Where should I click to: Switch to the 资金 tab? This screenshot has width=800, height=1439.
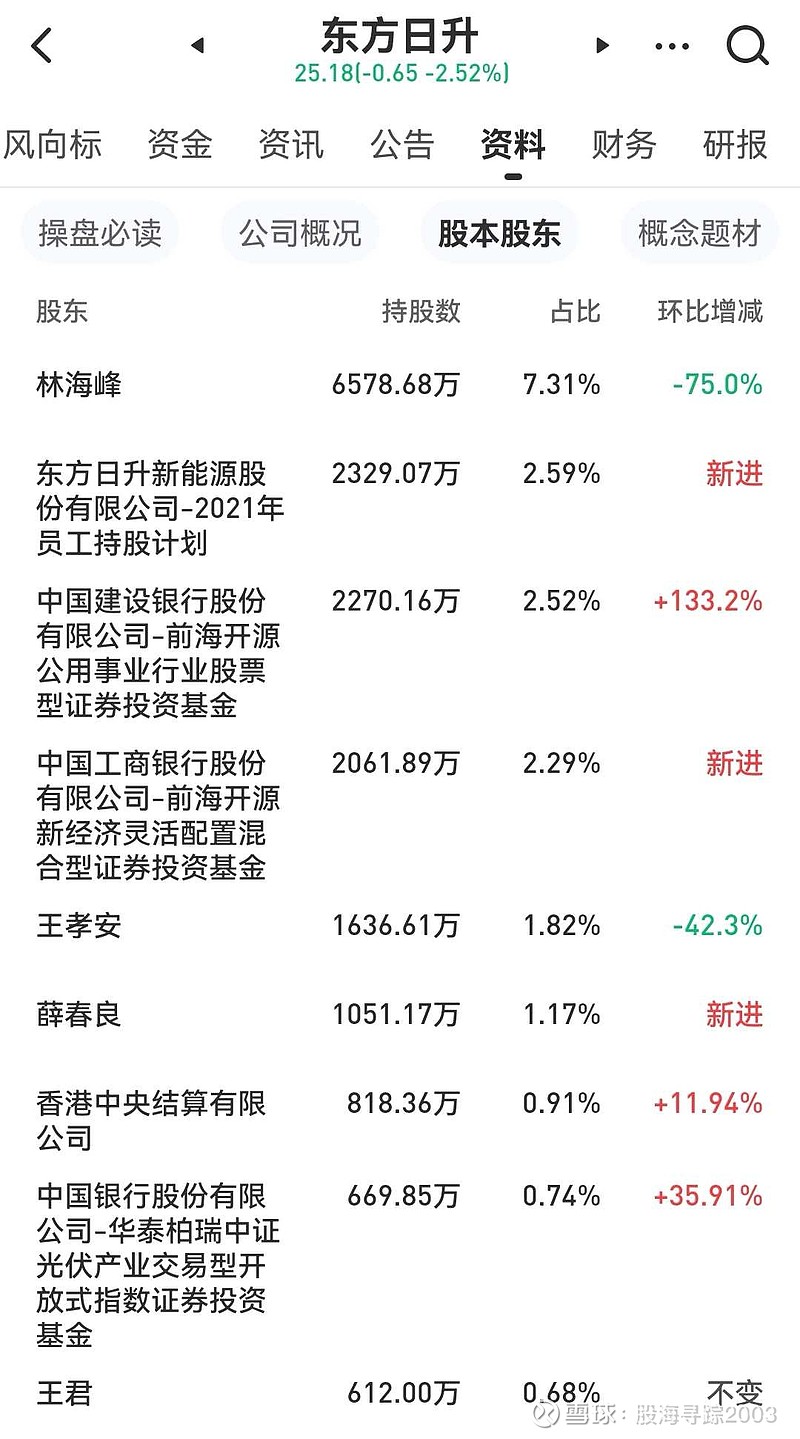point(180,145)
